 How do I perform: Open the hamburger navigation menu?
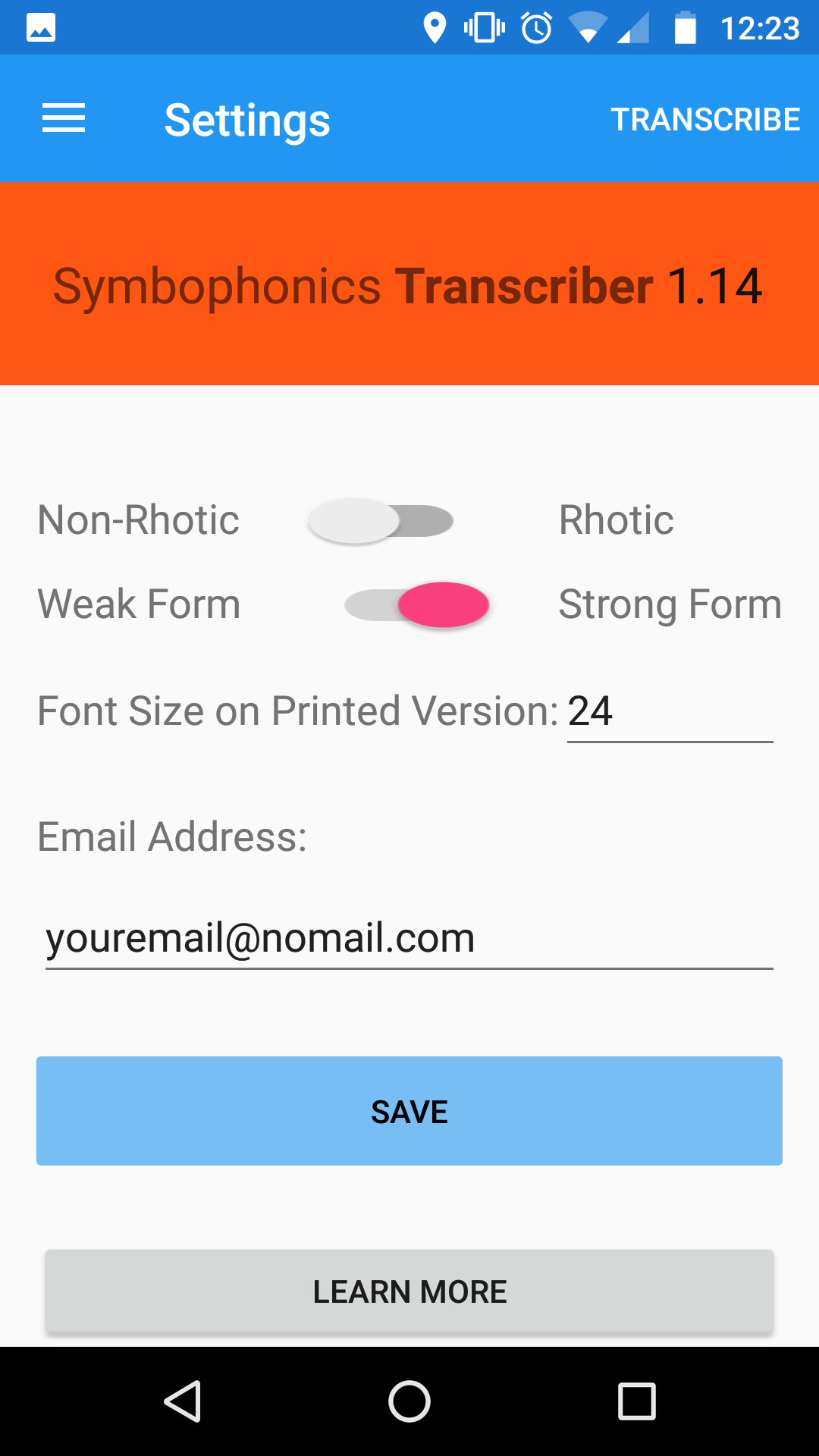(64, 119)
